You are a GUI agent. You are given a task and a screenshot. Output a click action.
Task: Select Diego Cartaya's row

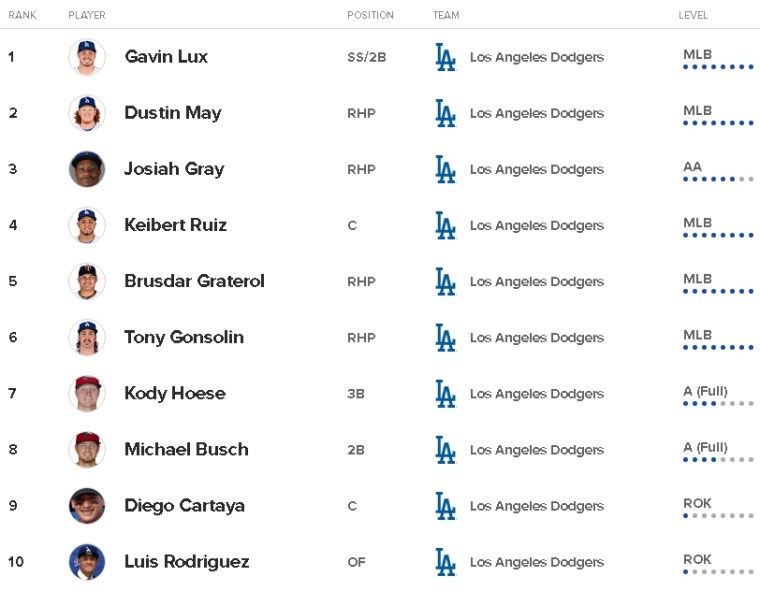point(184,505)
